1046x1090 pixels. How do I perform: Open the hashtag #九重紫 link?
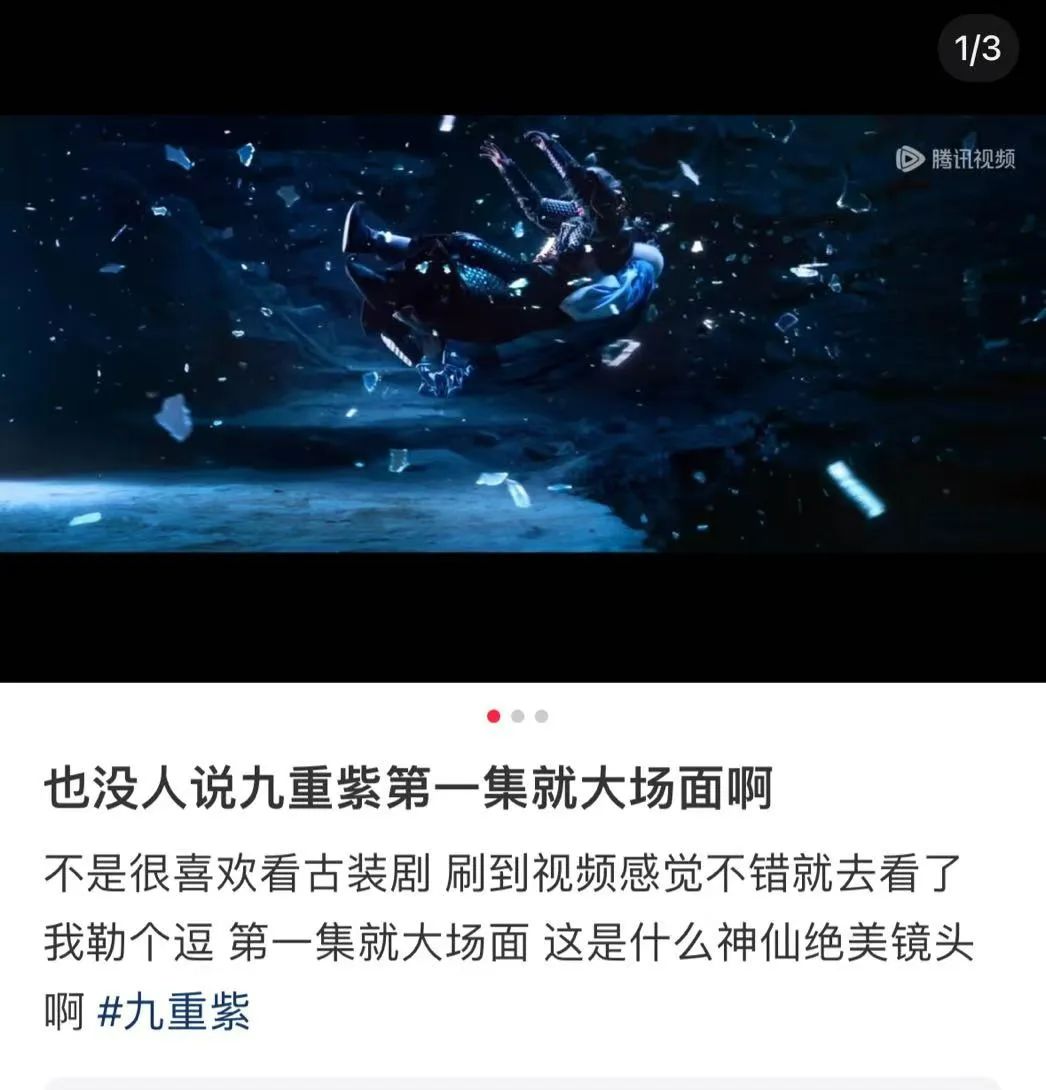click(174, 1013)
